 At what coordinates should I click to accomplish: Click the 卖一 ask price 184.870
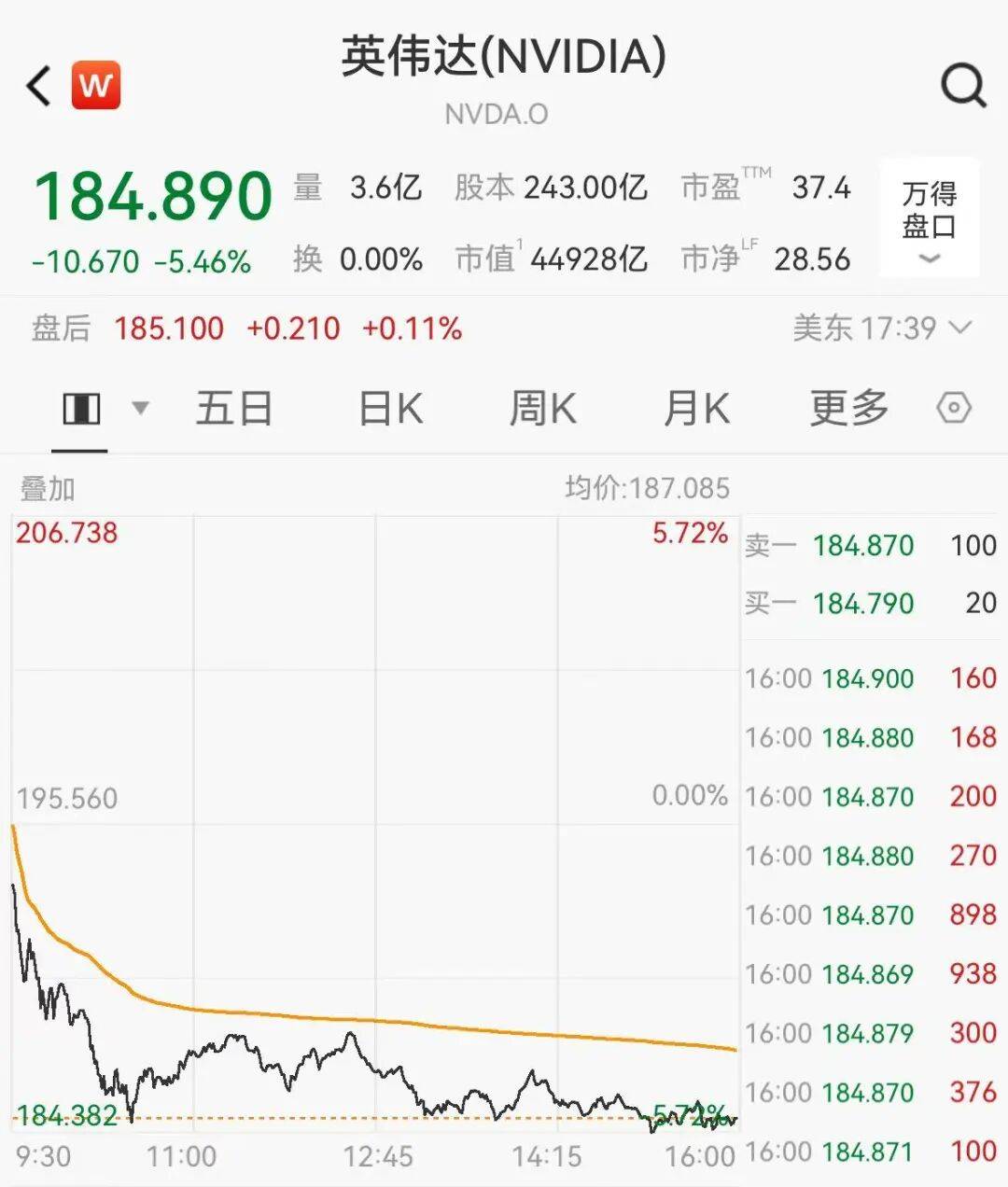click(863, 545)
